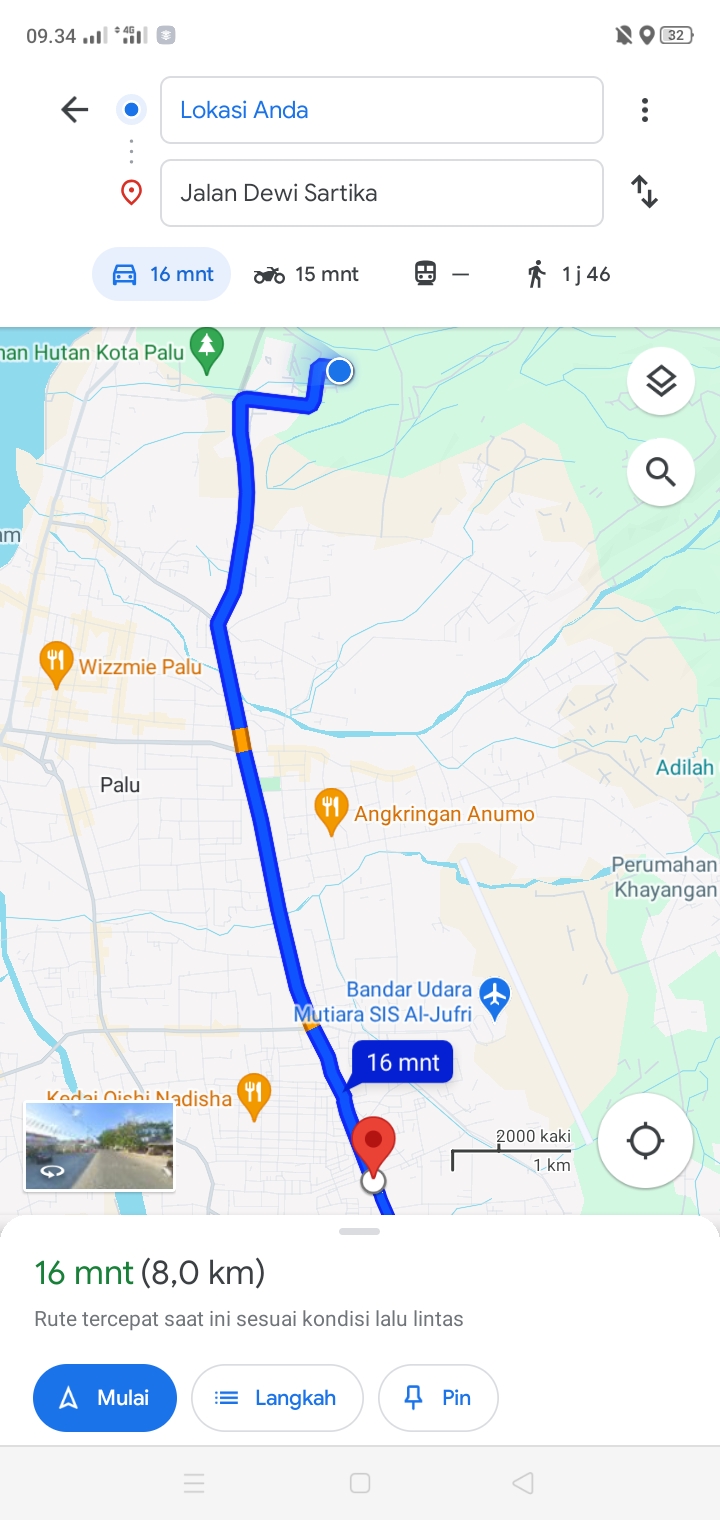Center map on my location
The image size is (720, 1520).
tap(645, 1140)
